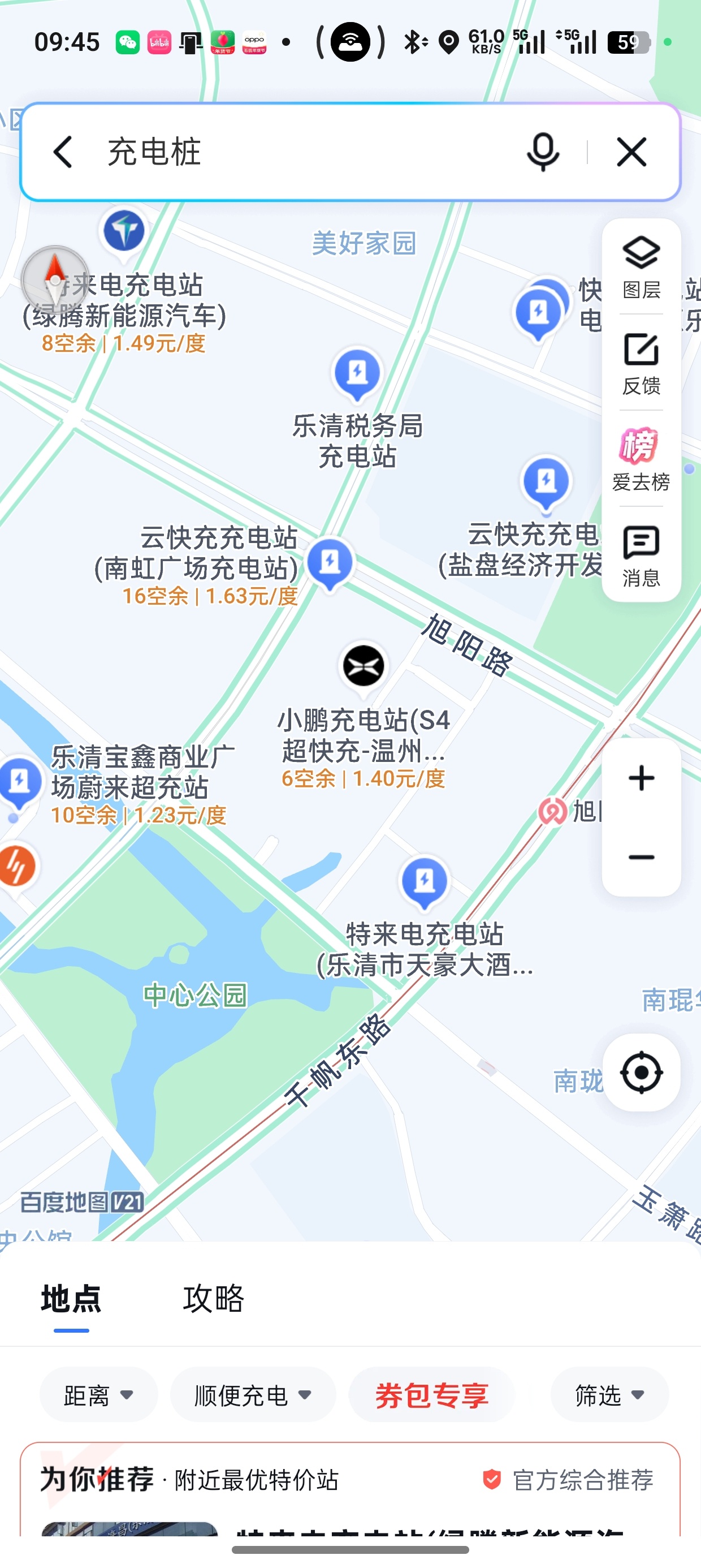Open the 筛选 filter dropdown
The height and width of the screenshot is (1568, 701).
click(609, 1394)
